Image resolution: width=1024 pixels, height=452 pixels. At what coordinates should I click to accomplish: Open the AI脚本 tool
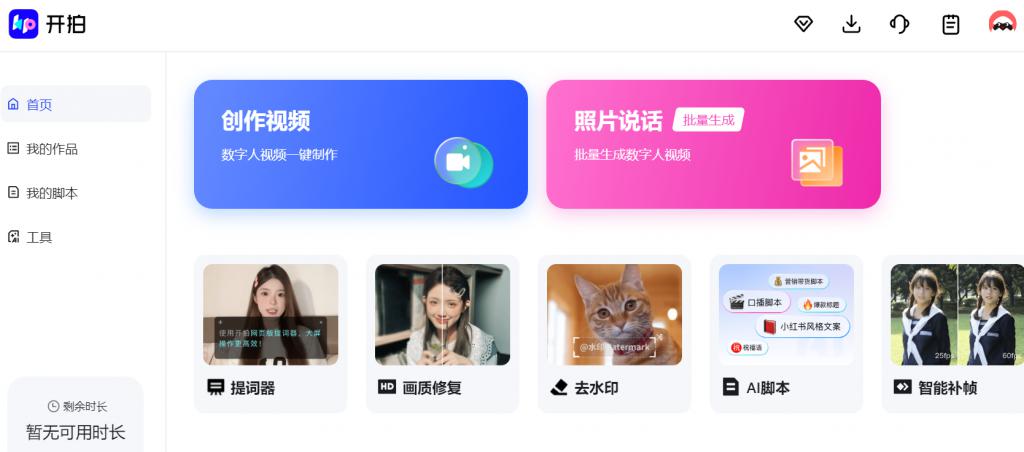(786, 333)
